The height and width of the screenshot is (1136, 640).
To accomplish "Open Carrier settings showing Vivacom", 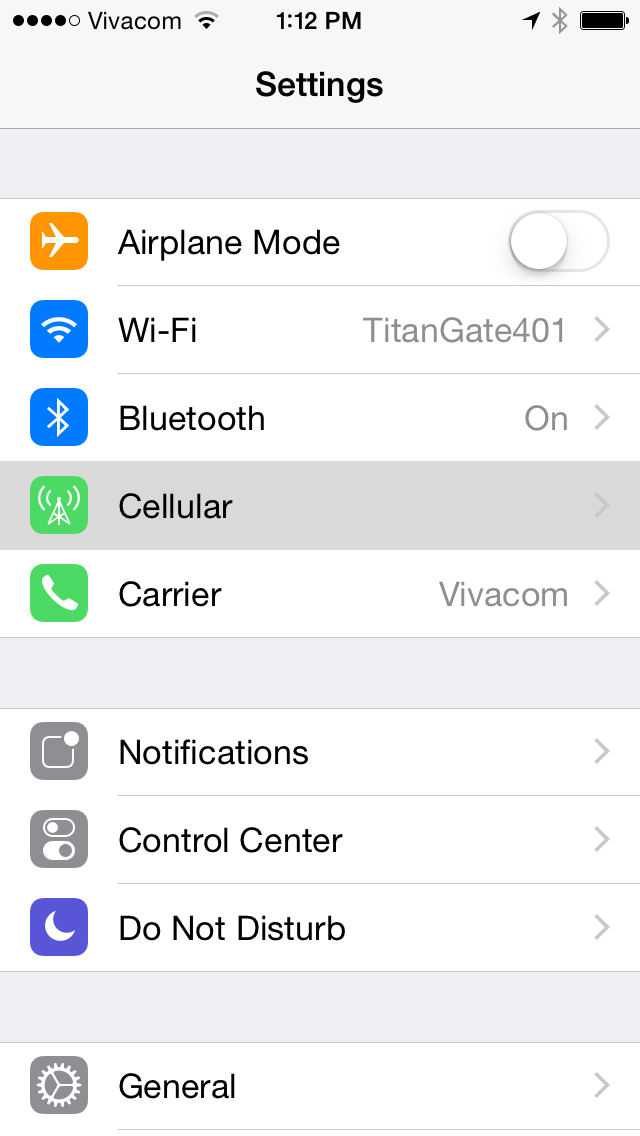I will pos(320,594).
